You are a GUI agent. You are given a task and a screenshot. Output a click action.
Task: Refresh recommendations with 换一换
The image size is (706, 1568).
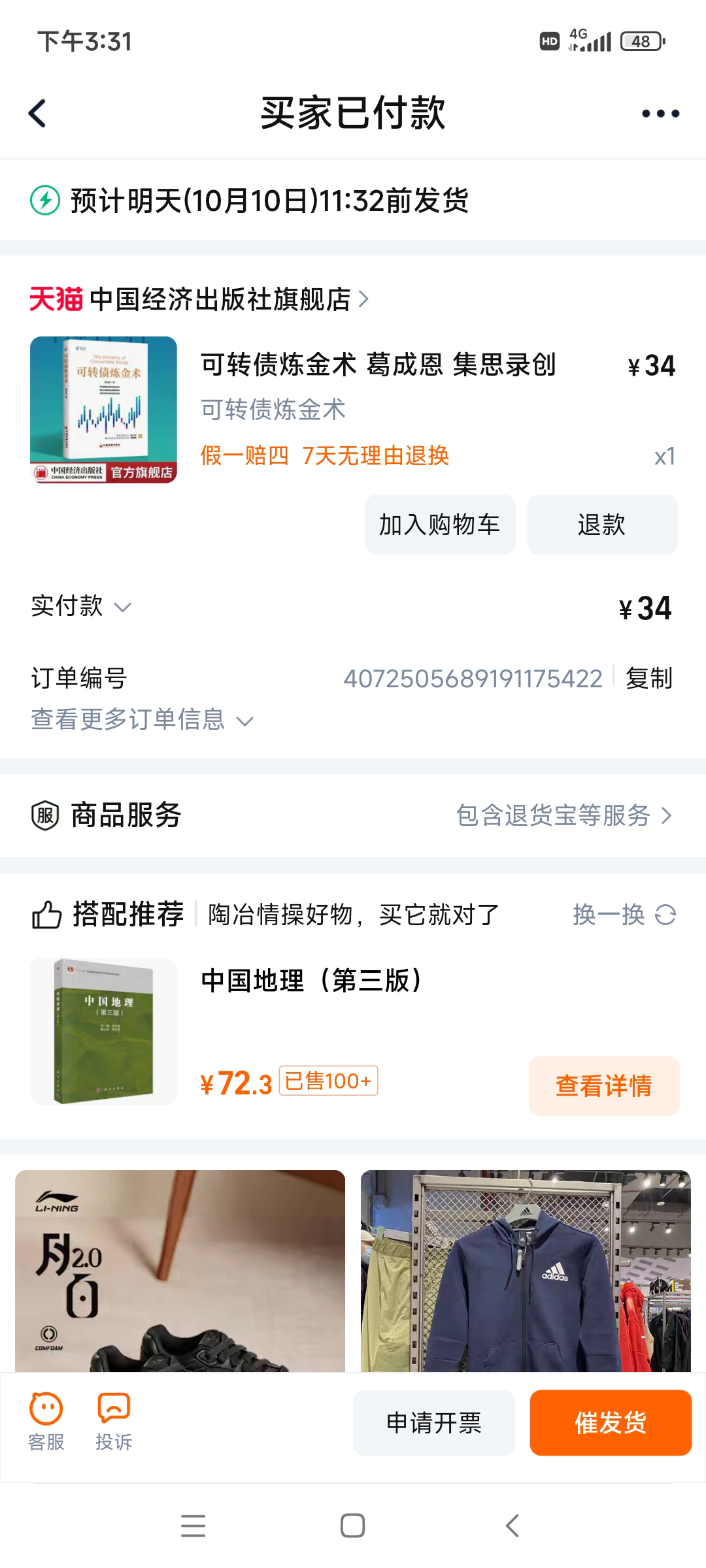click(624, 915)
